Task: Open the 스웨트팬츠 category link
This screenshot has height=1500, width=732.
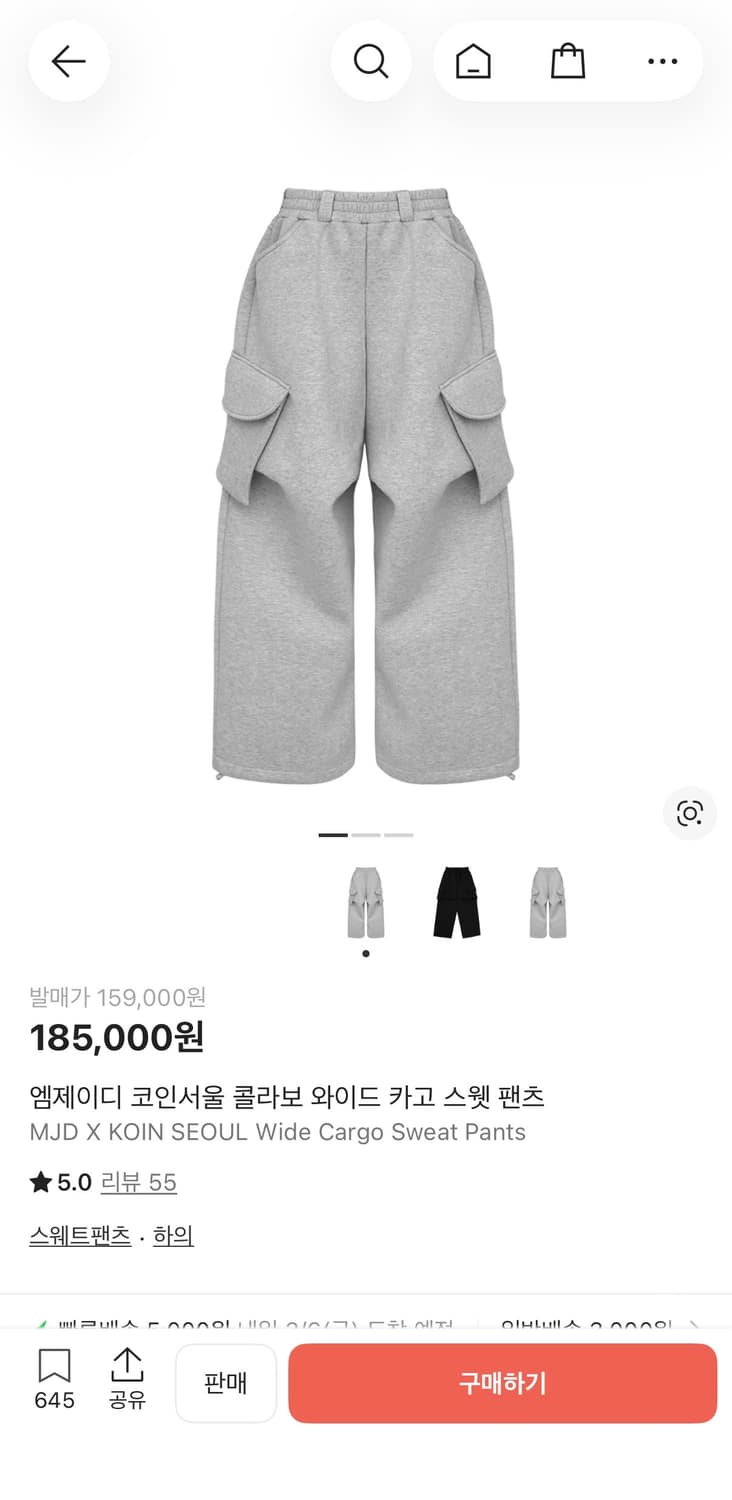Action: click(79, 1235)
